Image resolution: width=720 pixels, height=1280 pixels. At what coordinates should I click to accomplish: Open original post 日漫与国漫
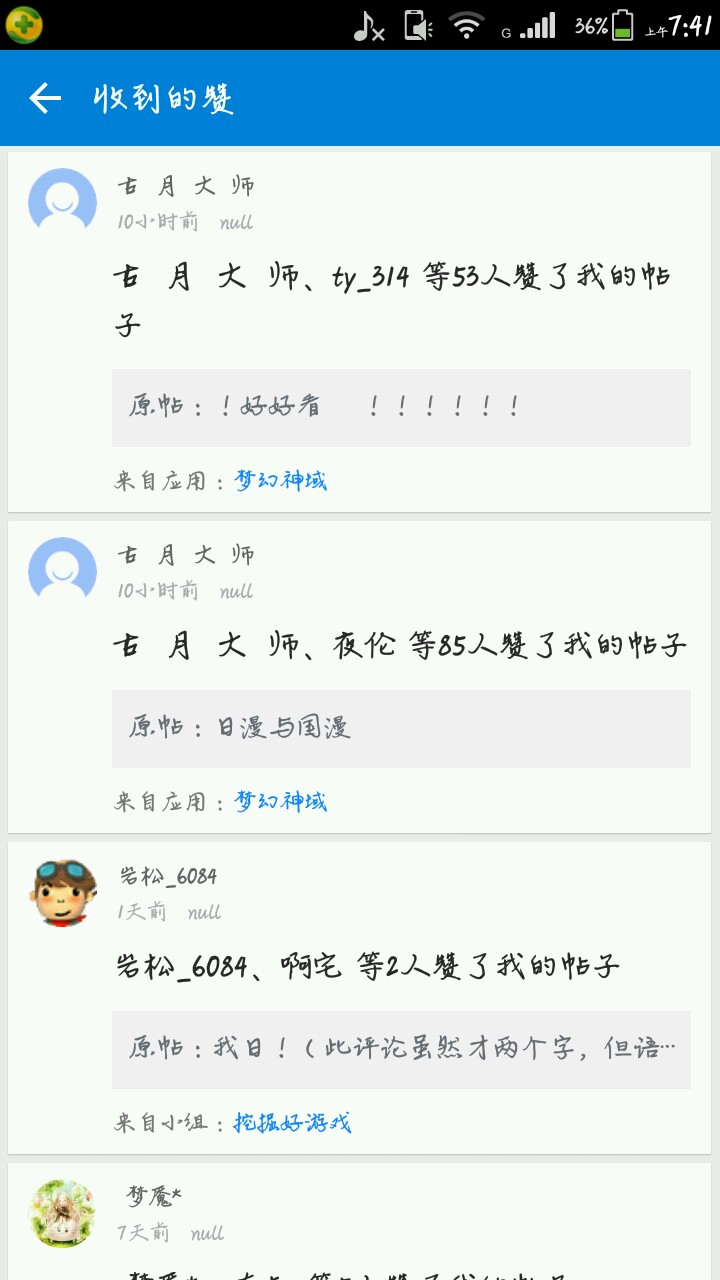point(401,728)
